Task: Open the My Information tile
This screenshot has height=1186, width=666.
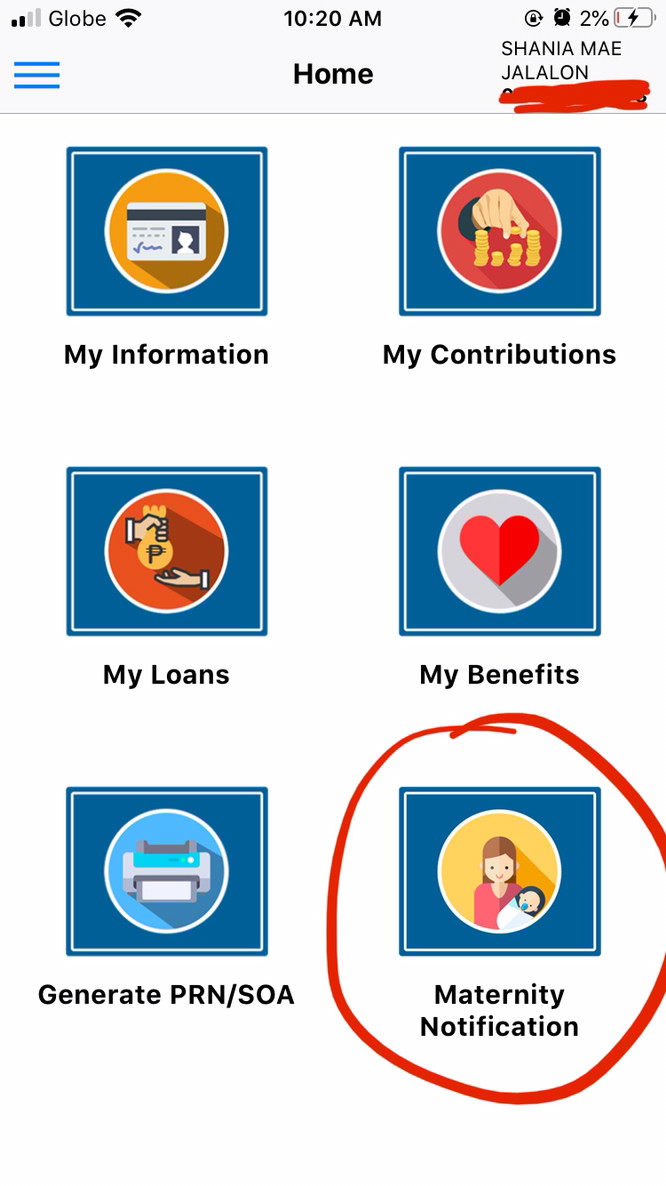Action: pos(167,232)
